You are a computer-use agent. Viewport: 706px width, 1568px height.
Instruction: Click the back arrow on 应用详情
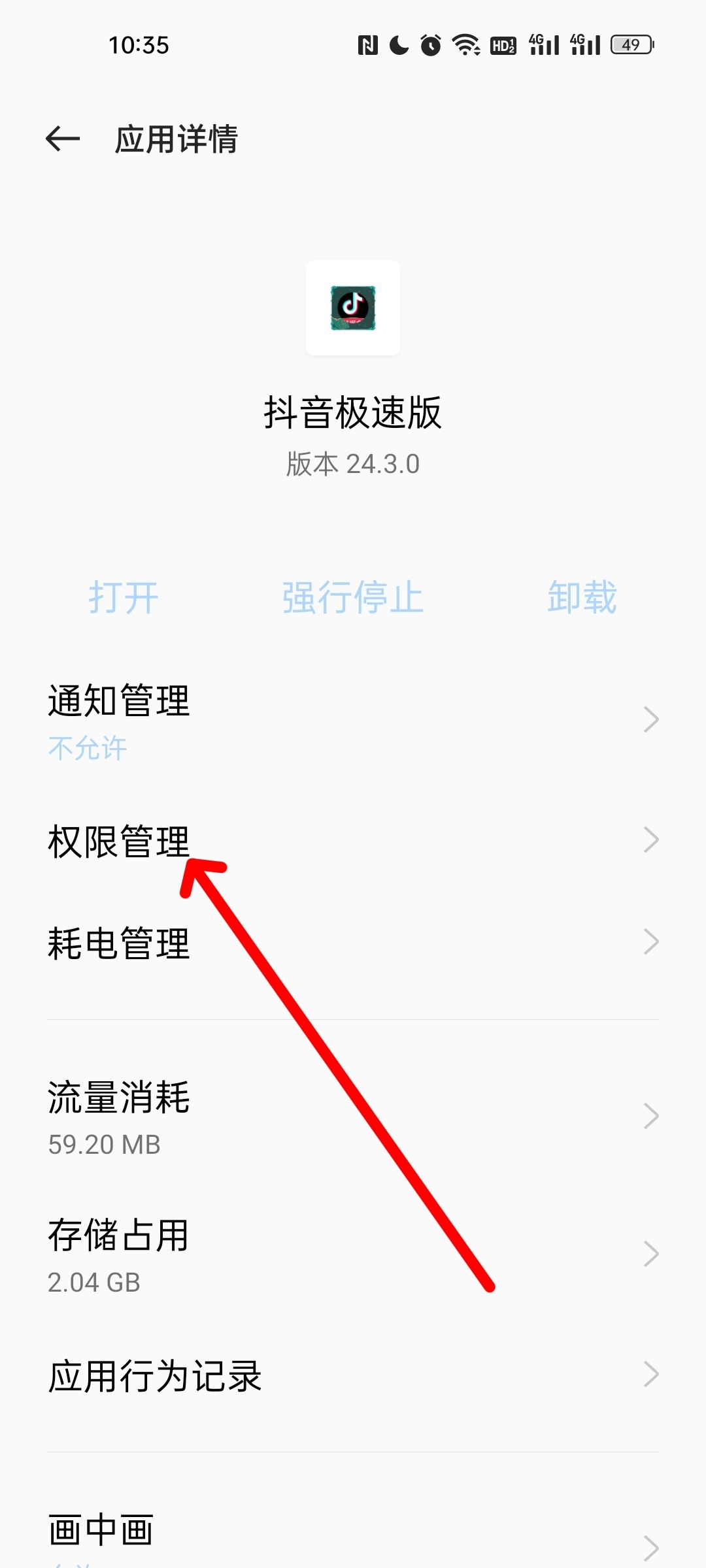pyautogui.click(x=62, y=139)
